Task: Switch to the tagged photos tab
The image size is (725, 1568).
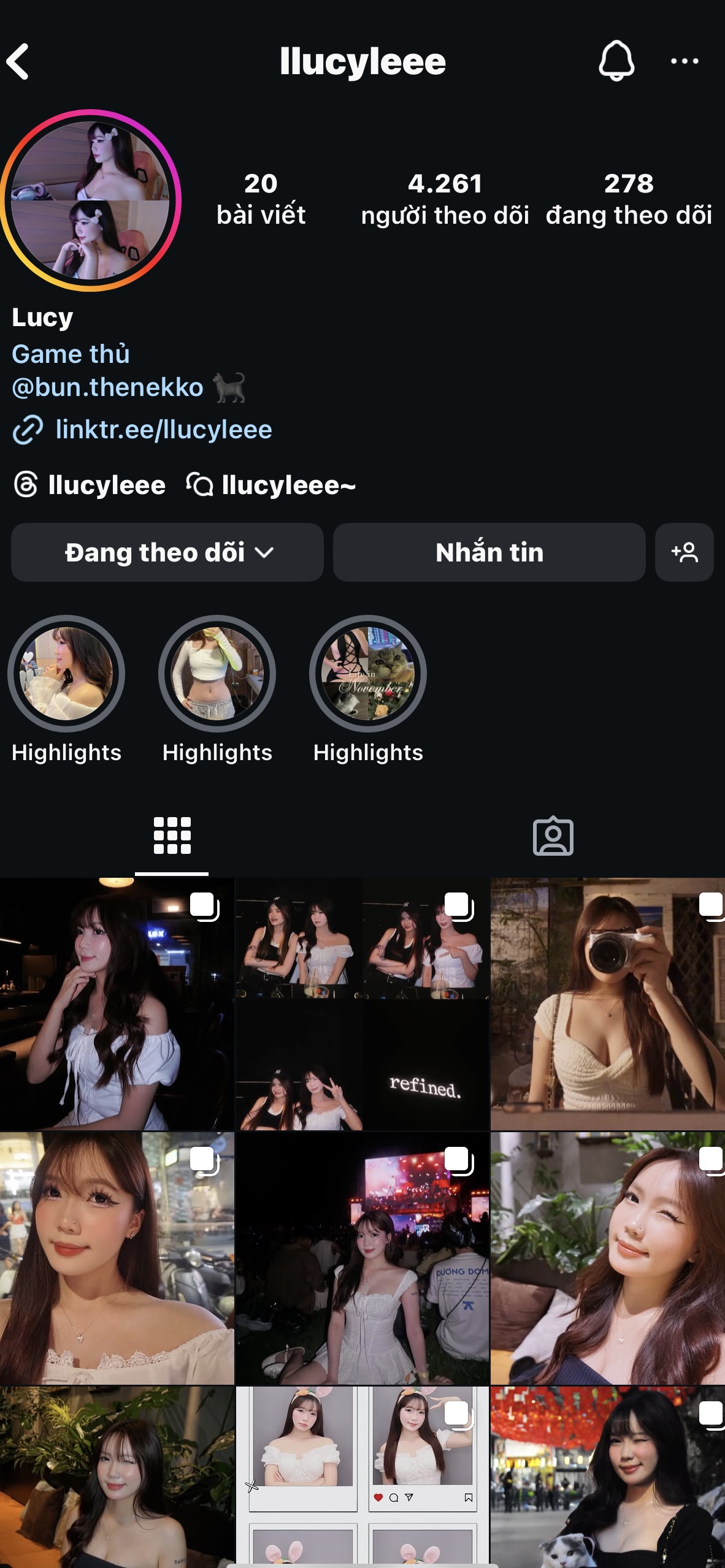Action: coord(553,835)
